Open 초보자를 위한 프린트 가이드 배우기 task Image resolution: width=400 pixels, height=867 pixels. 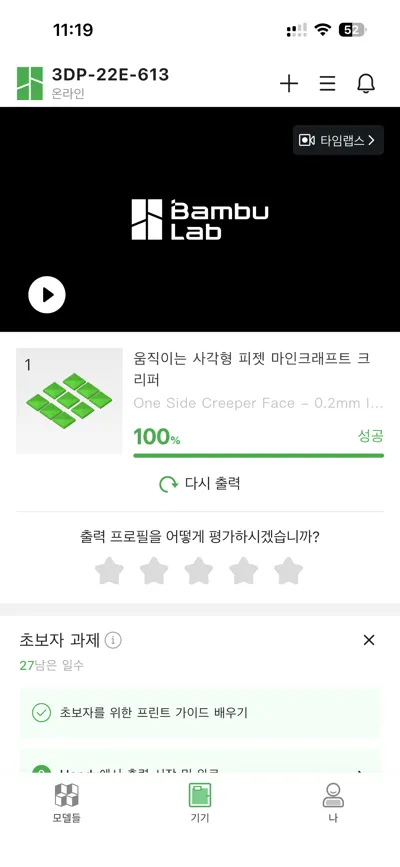(x=200, y=713)
